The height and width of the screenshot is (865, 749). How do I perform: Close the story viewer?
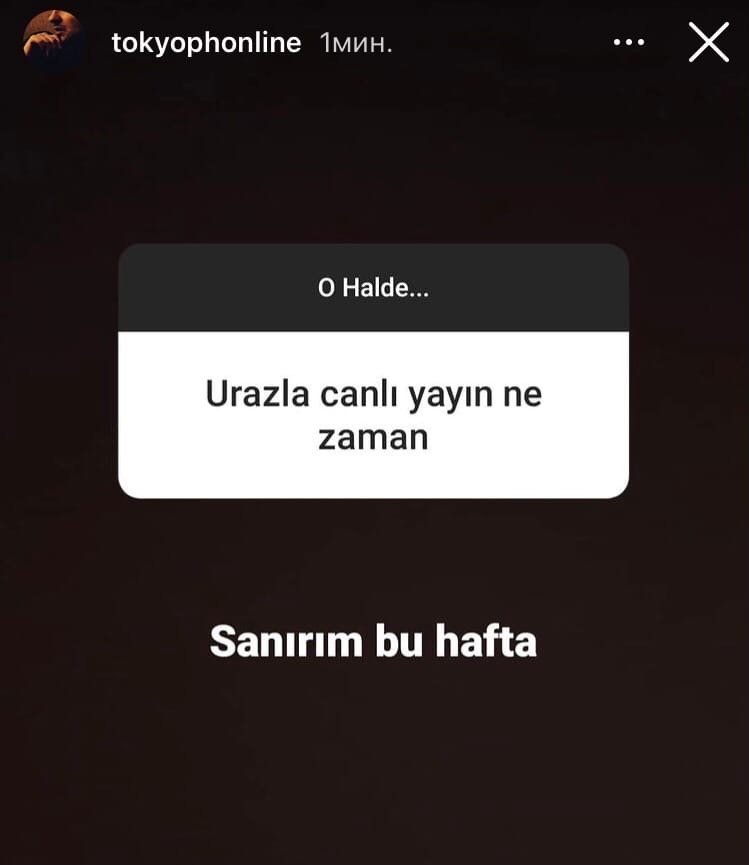pyautogui.click(x=709, y=42)
